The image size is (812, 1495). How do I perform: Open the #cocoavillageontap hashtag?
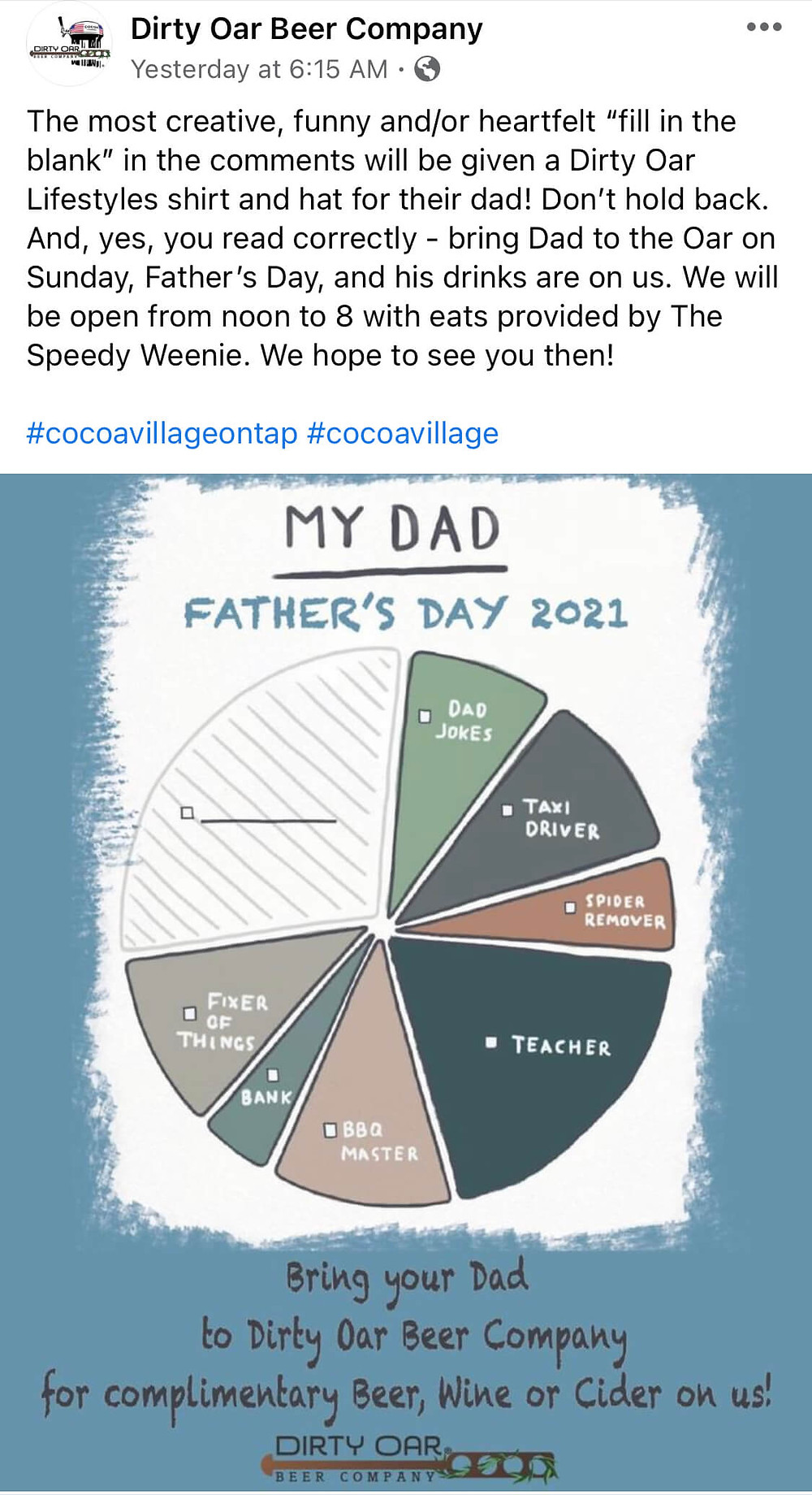[x=162, y=433]
